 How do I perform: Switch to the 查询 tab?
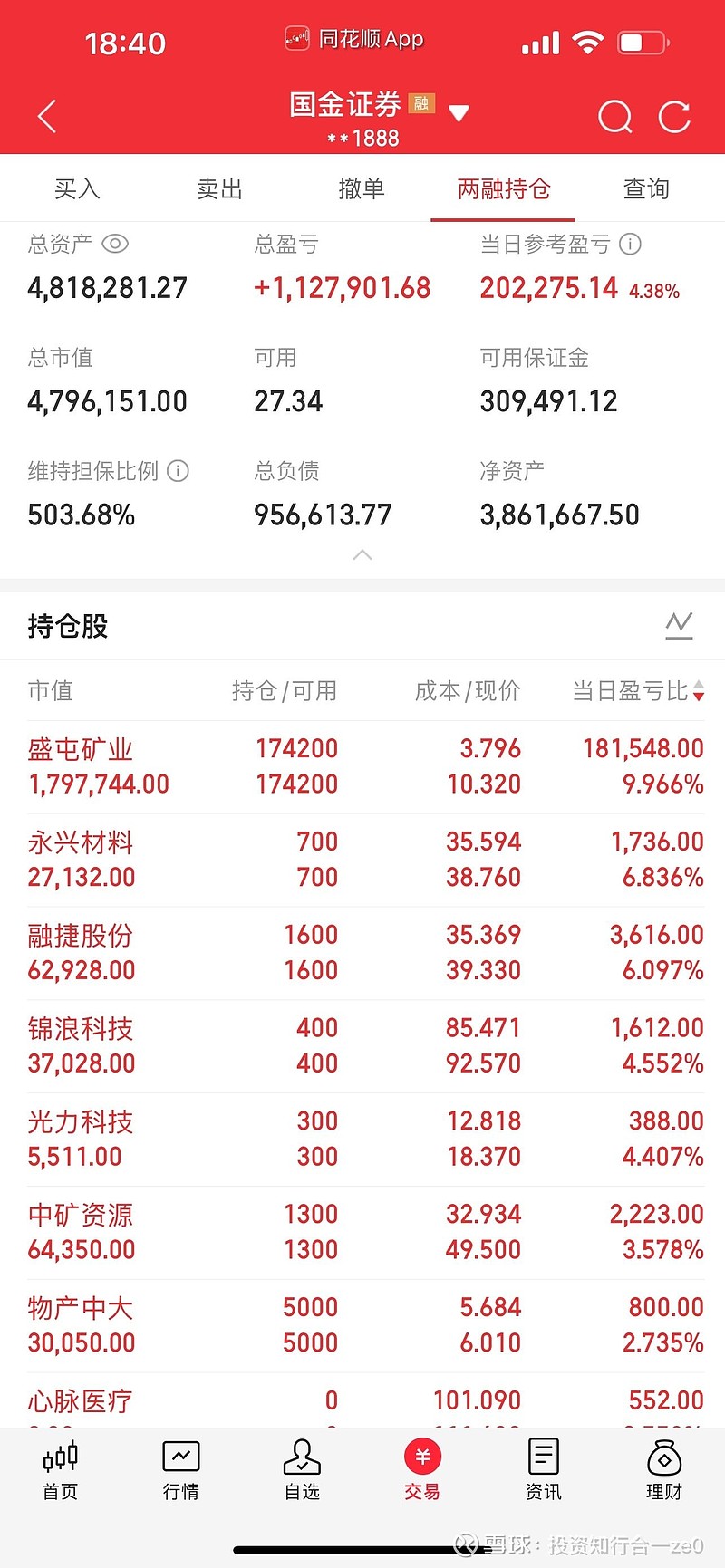646,188
